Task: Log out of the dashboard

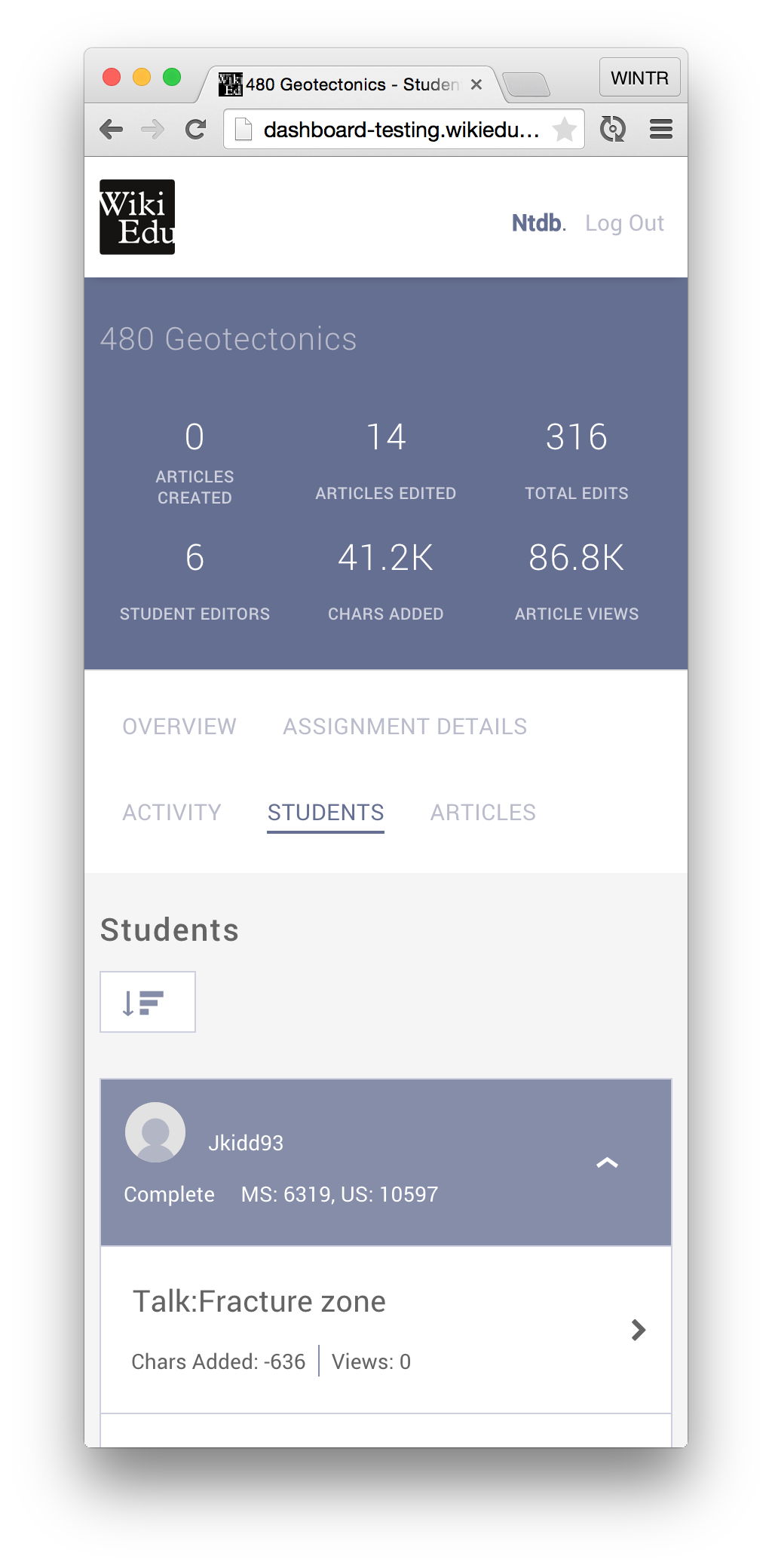Action: (624, 223)
